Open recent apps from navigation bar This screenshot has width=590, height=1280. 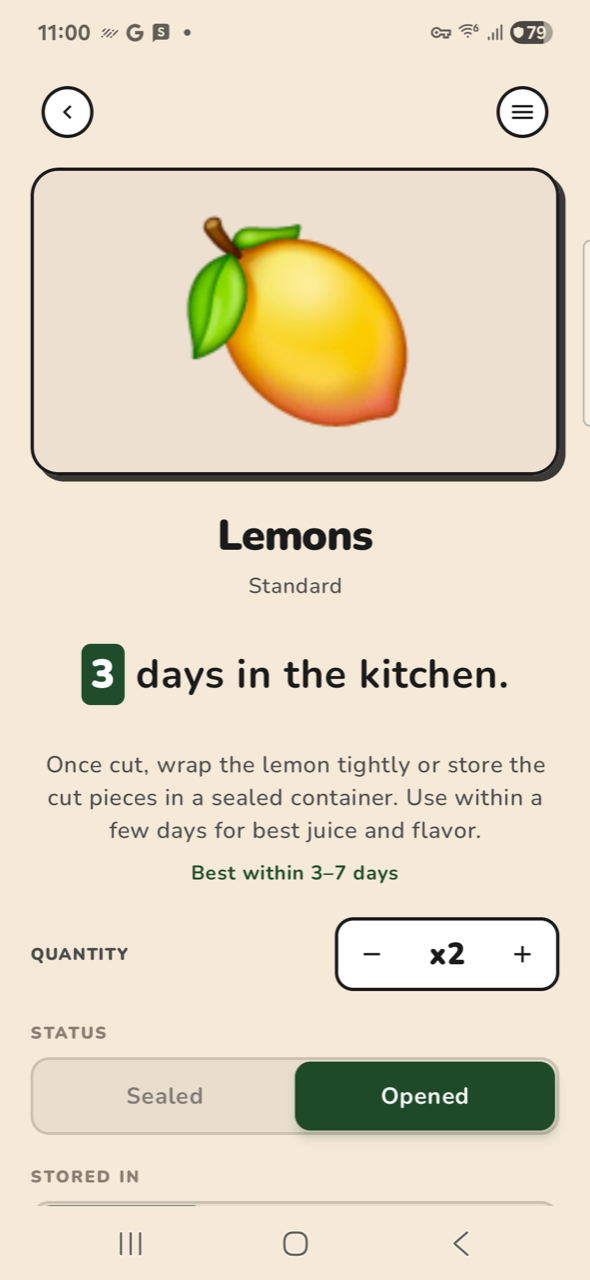point(131,1243)
